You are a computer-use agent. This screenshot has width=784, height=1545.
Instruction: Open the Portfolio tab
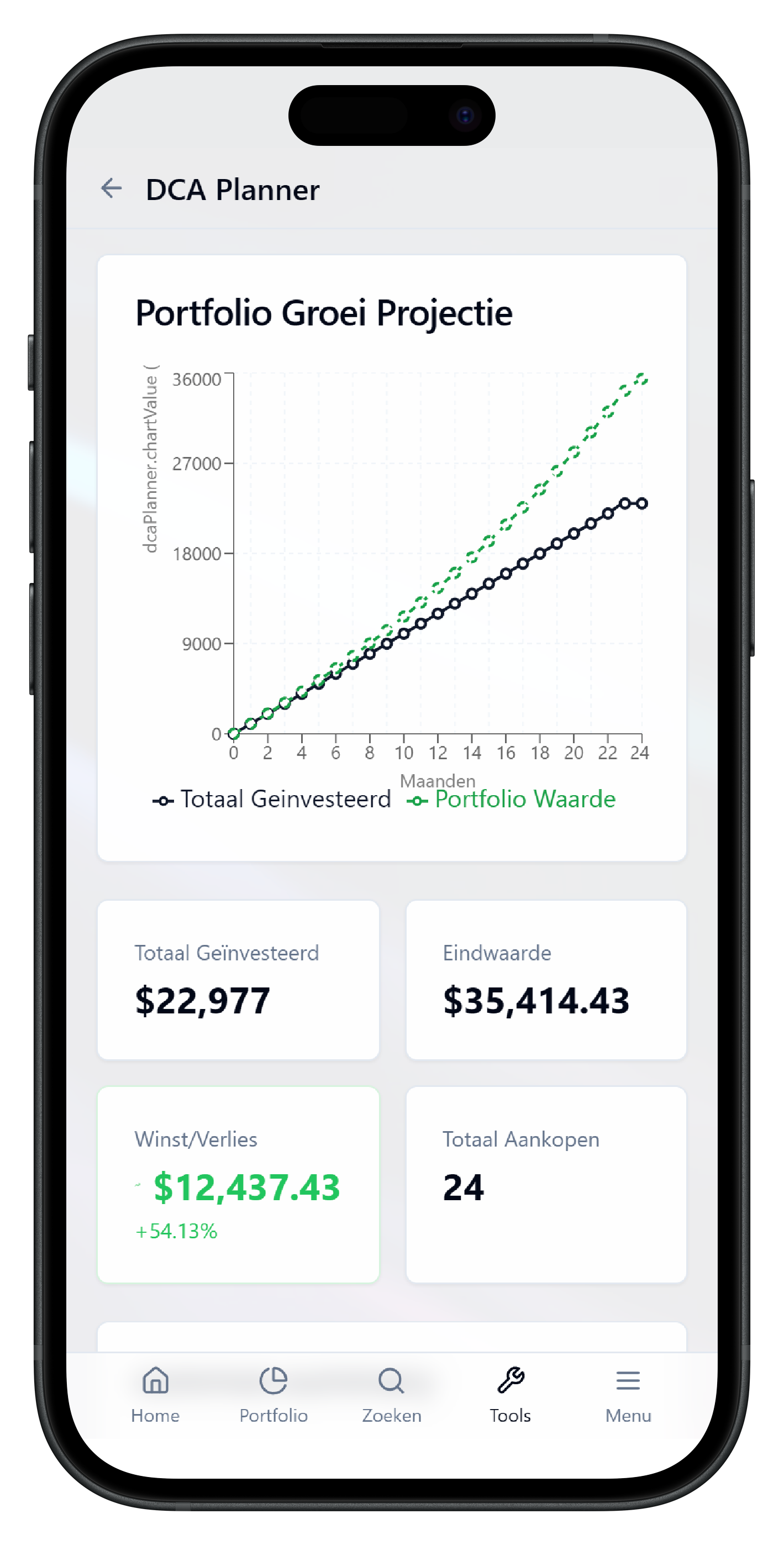273,1395
